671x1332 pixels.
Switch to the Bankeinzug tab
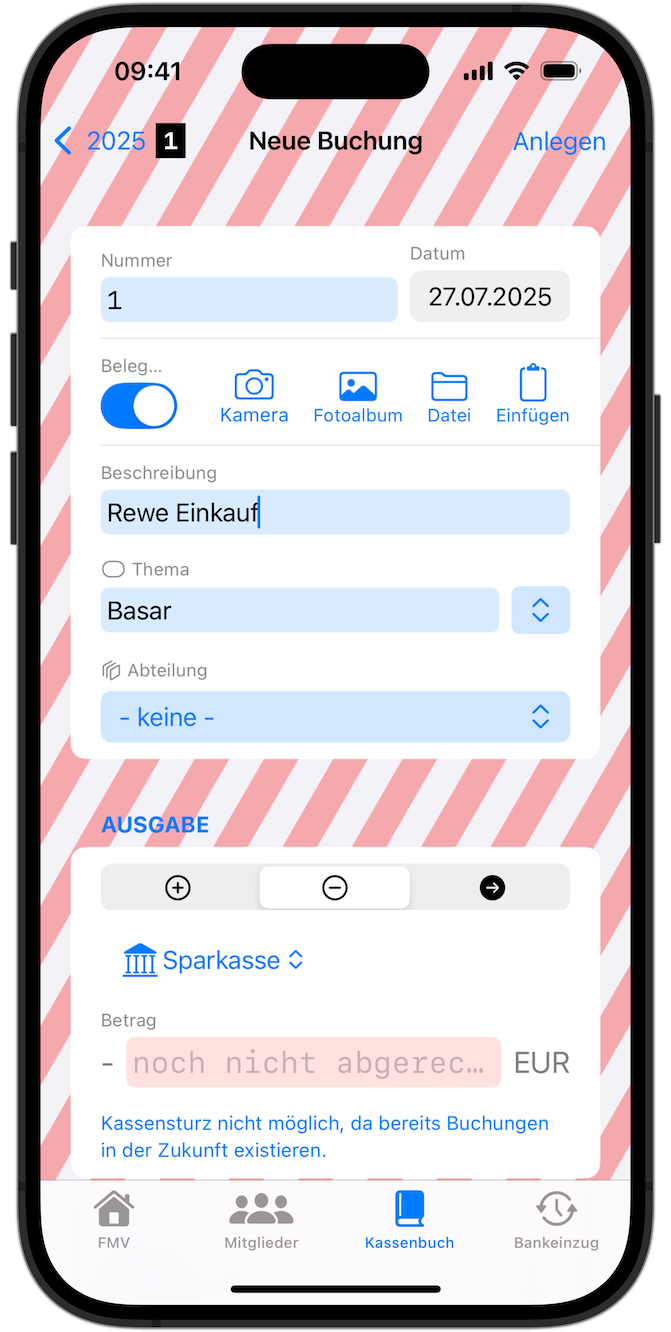point(556,1221)
